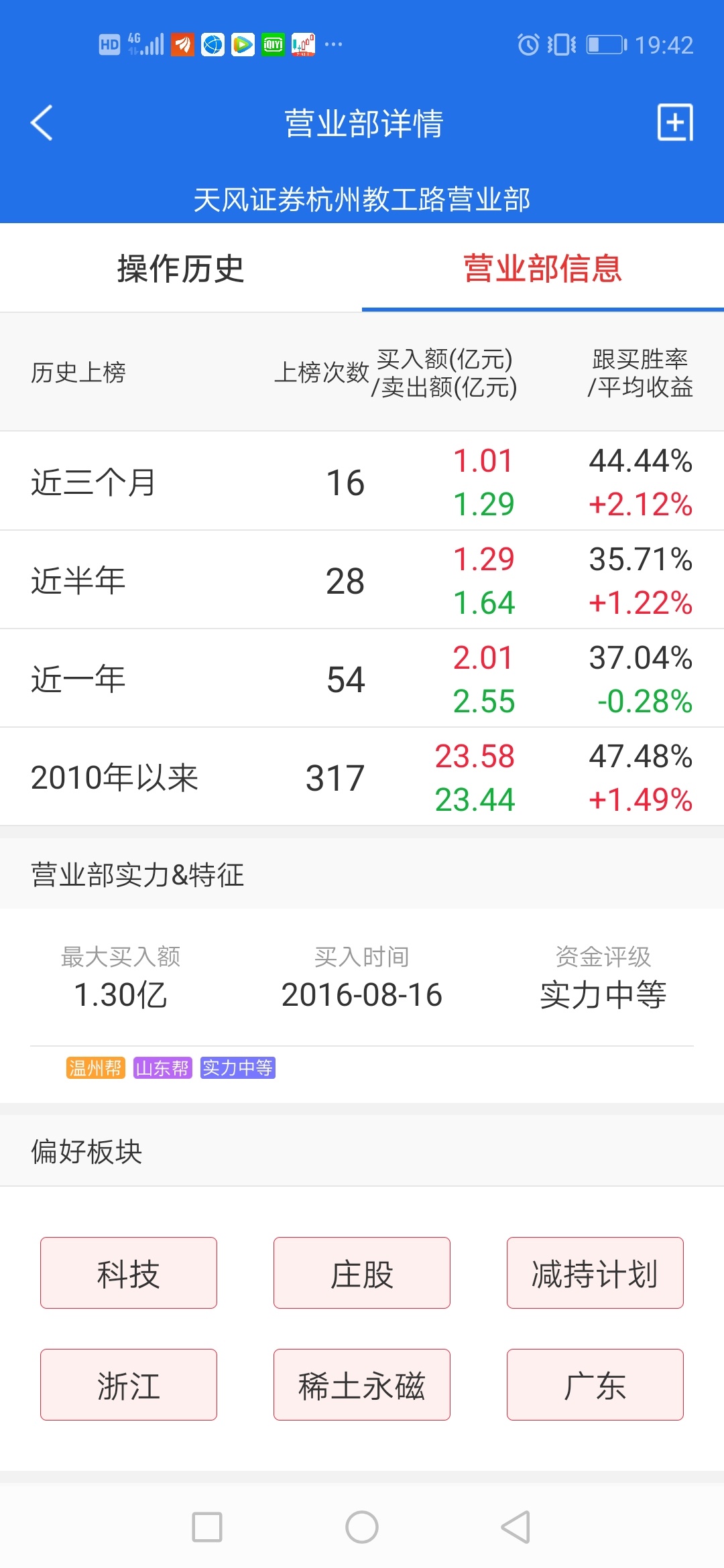Switch to the 操作历史 tab

(x=180, y=267)
